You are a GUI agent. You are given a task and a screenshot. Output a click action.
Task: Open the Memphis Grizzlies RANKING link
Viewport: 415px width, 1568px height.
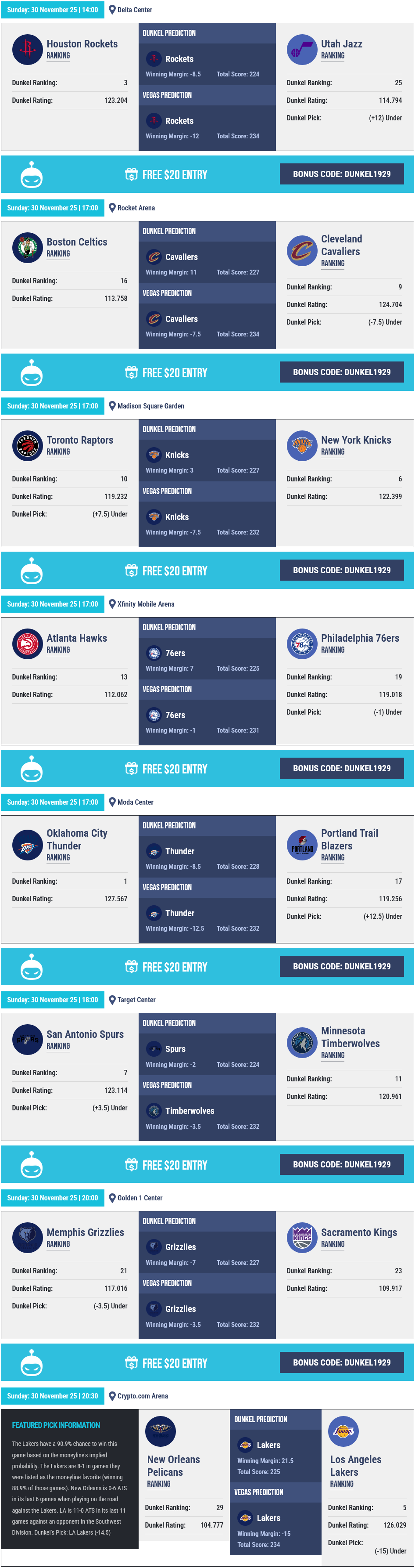tap(58, 1243)
